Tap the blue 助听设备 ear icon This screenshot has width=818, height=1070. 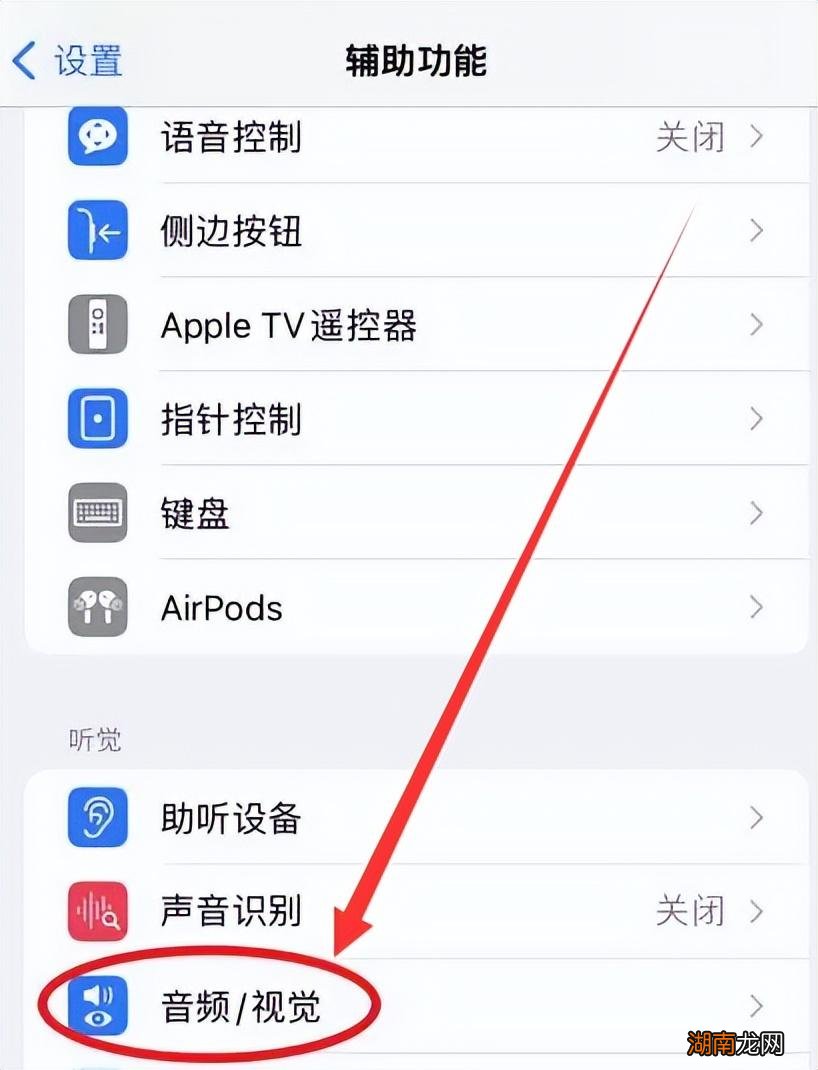(x=96, y=818)
